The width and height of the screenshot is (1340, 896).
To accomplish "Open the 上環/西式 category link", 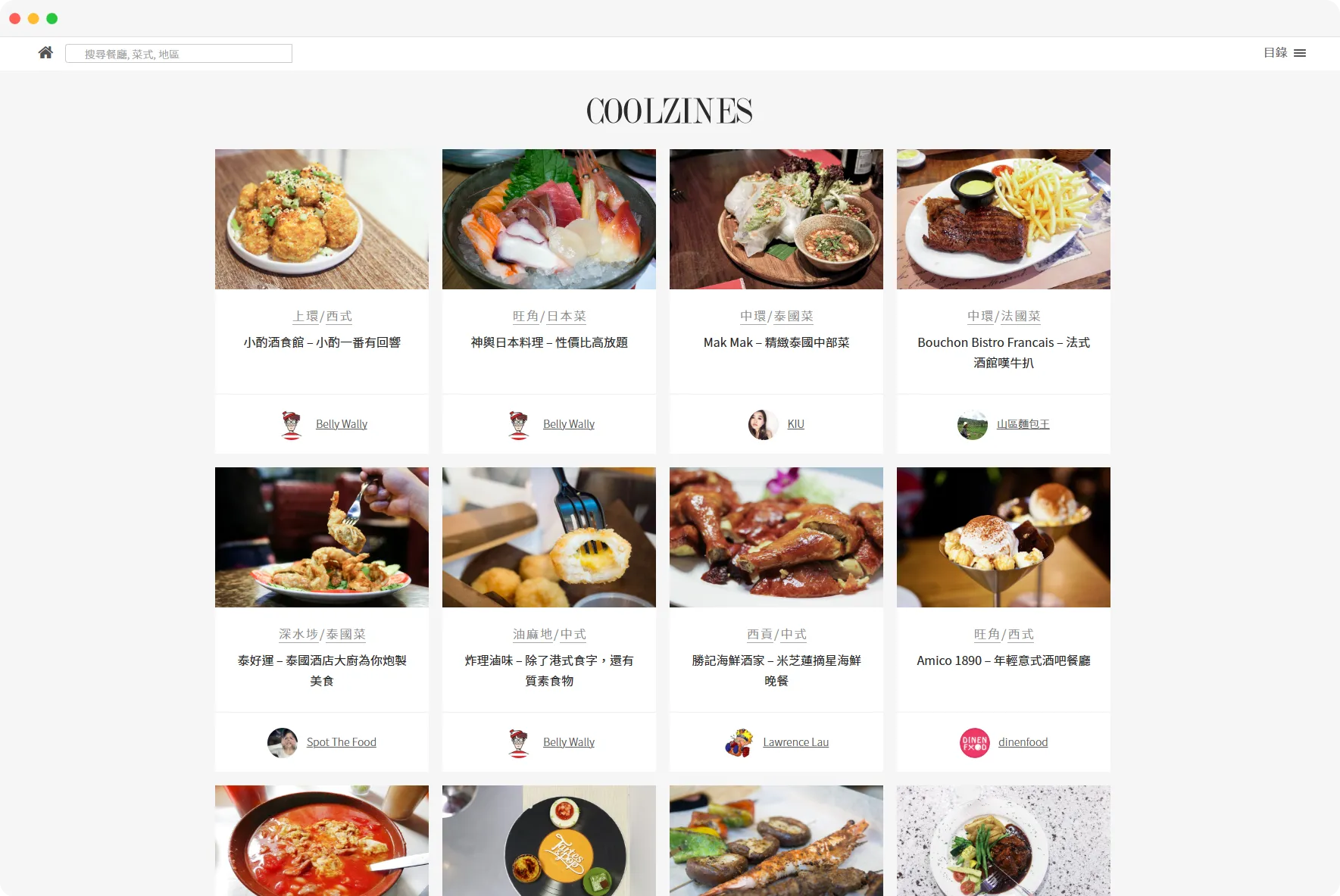I will click(x=322, y=317).
